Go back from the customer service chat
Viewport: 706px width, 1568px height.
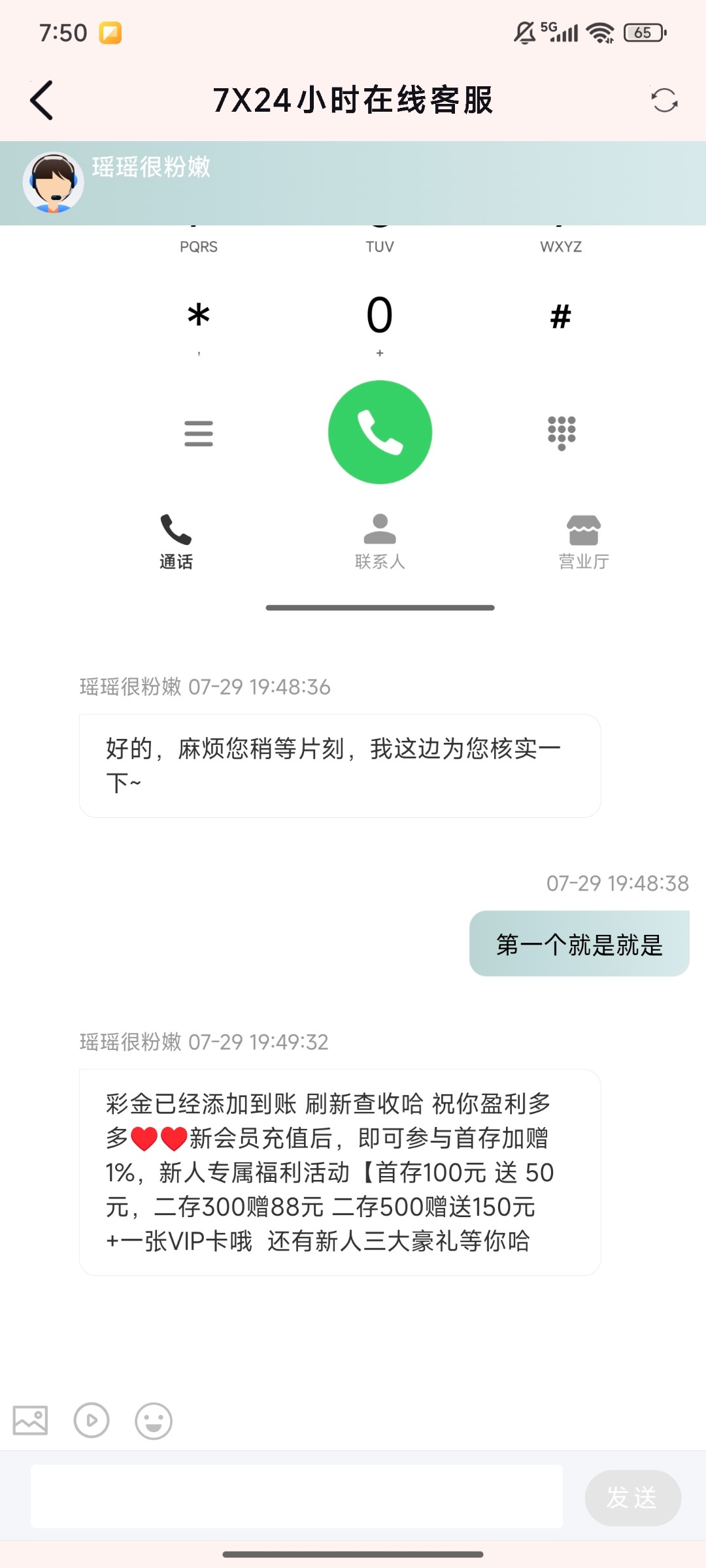coord(42,101)
